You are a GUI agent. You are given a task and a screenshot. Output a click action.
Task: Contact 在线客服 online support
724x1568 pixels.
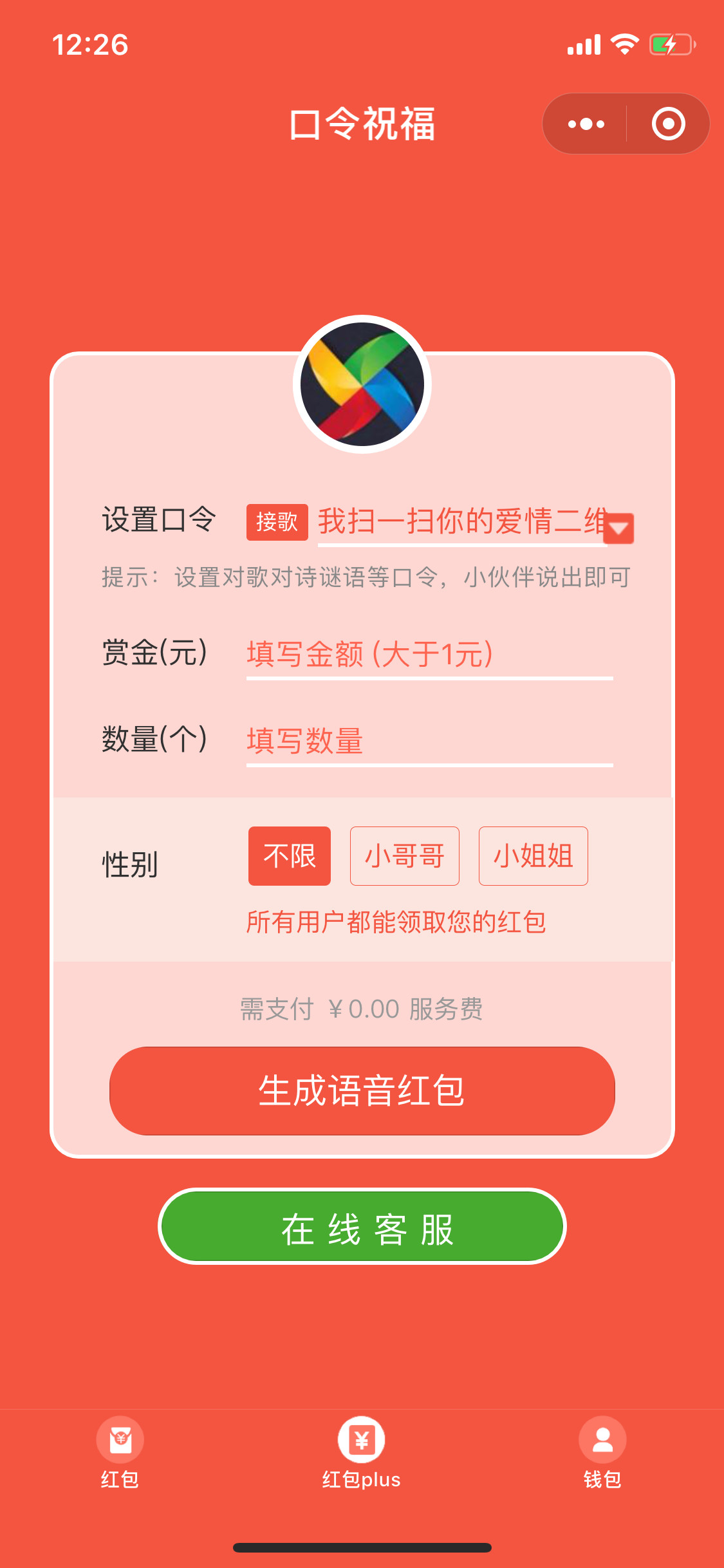click(362, 1227)
